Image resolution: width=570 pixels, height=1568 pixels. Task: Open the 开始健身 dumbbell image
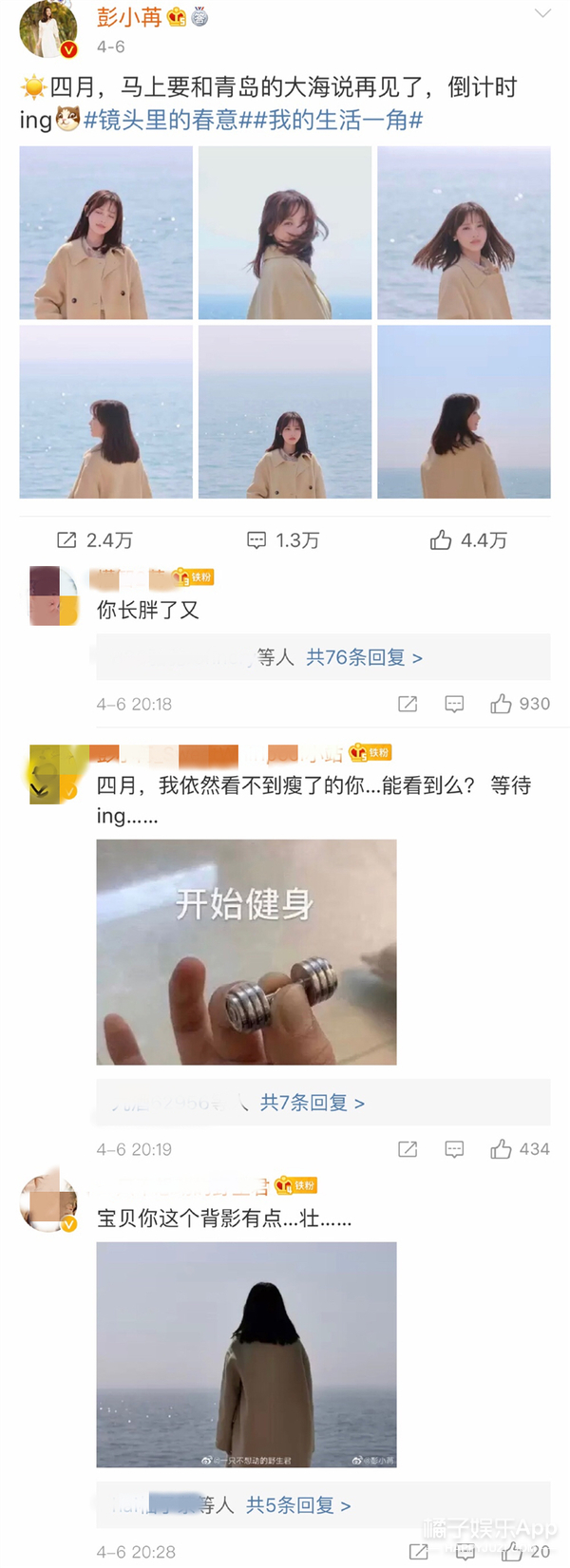point(246,952)
